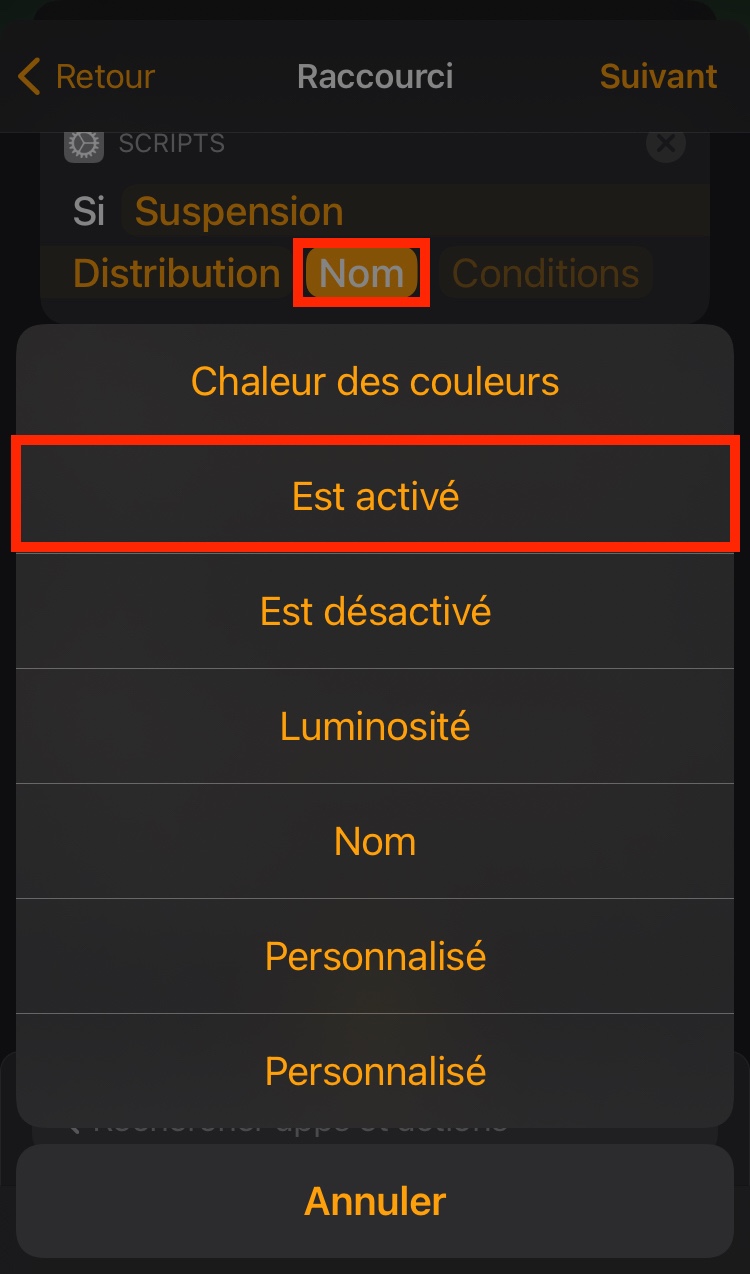Tap Annuler to dismiss the sheet
750x1274 pixels.
375,1201
